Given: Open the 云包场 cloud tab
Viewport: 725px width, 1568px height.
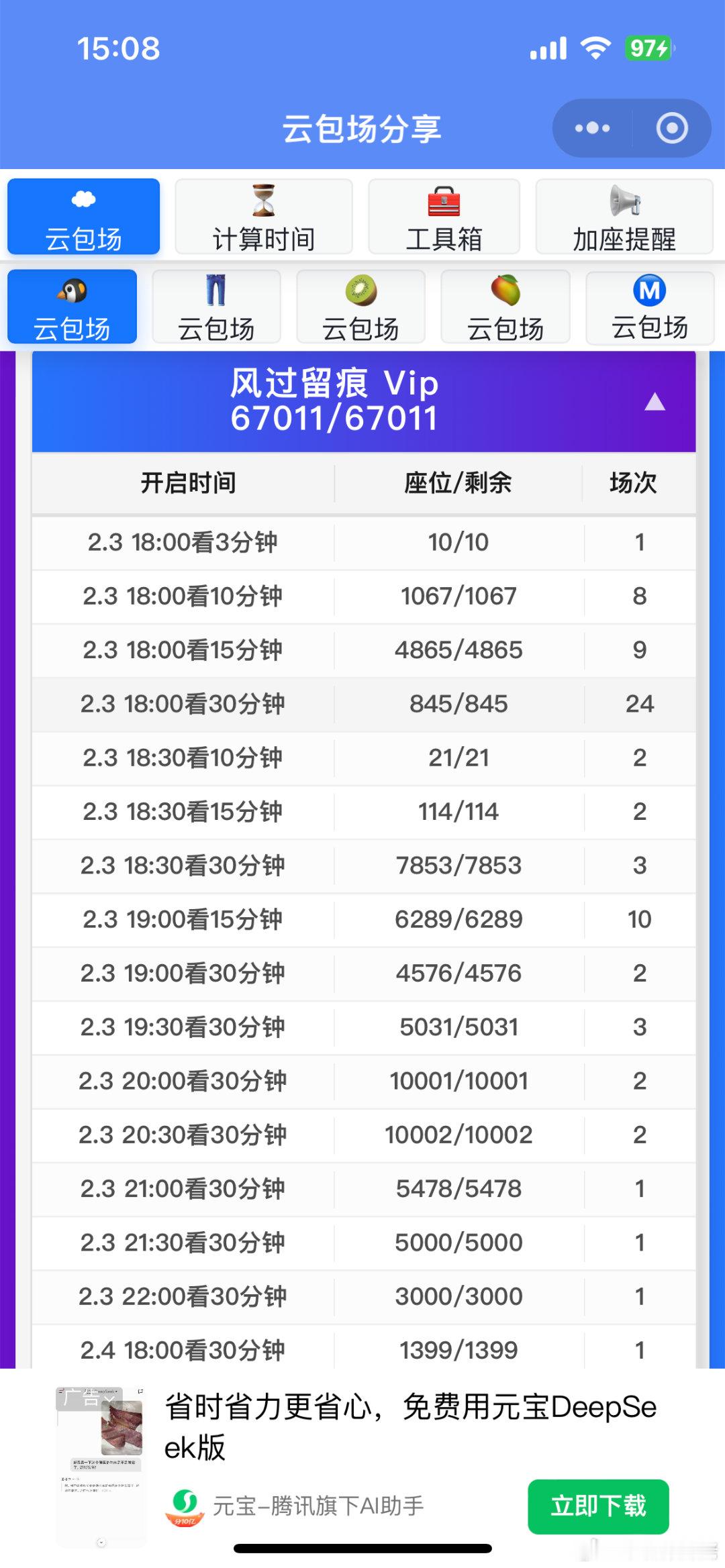Looking at the screenshot, I should point(84,216).
